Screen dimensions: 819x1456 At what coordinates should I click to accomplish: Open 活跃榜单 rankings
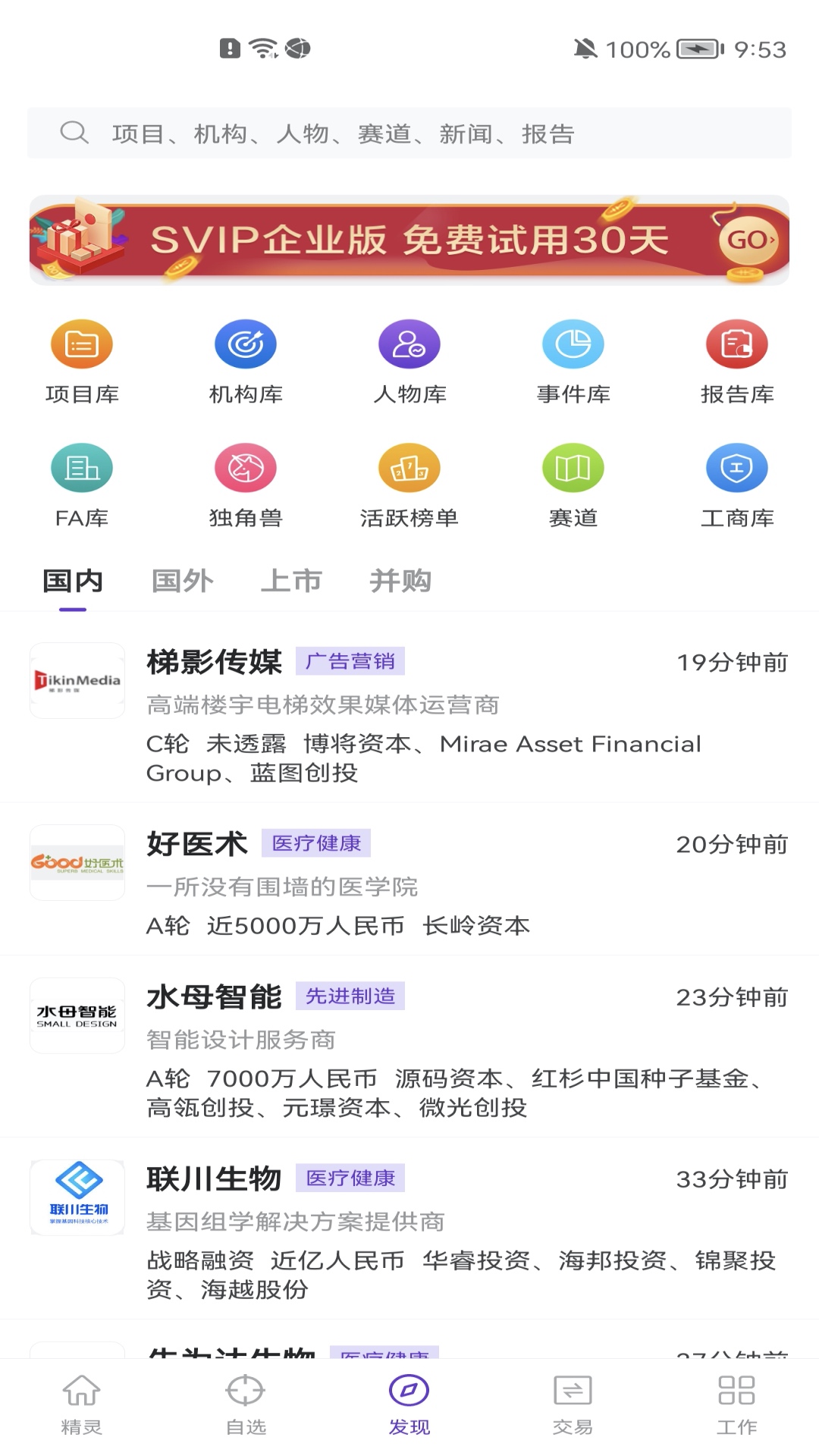pyautogui.click(x=409, y=485)
